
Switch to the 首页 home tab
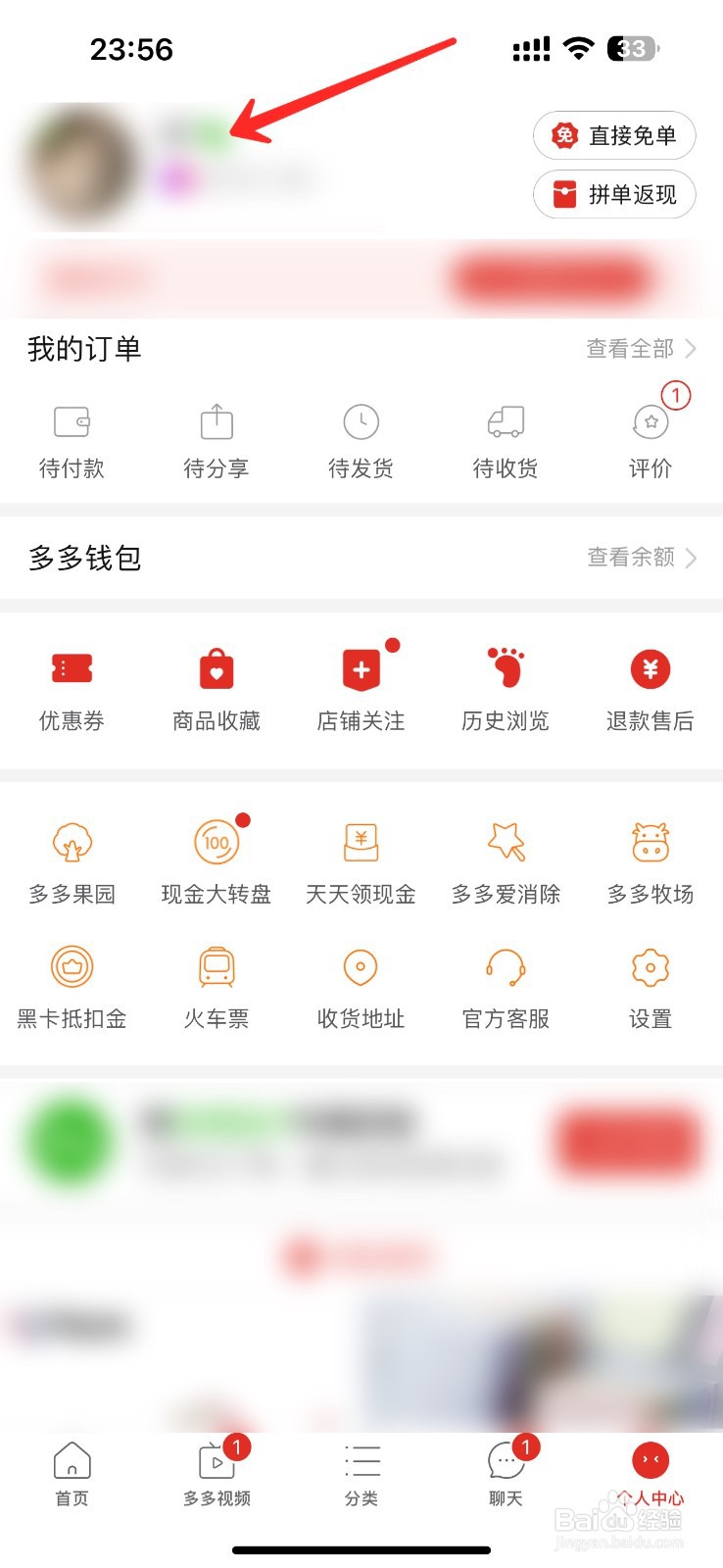point(72,1474)
